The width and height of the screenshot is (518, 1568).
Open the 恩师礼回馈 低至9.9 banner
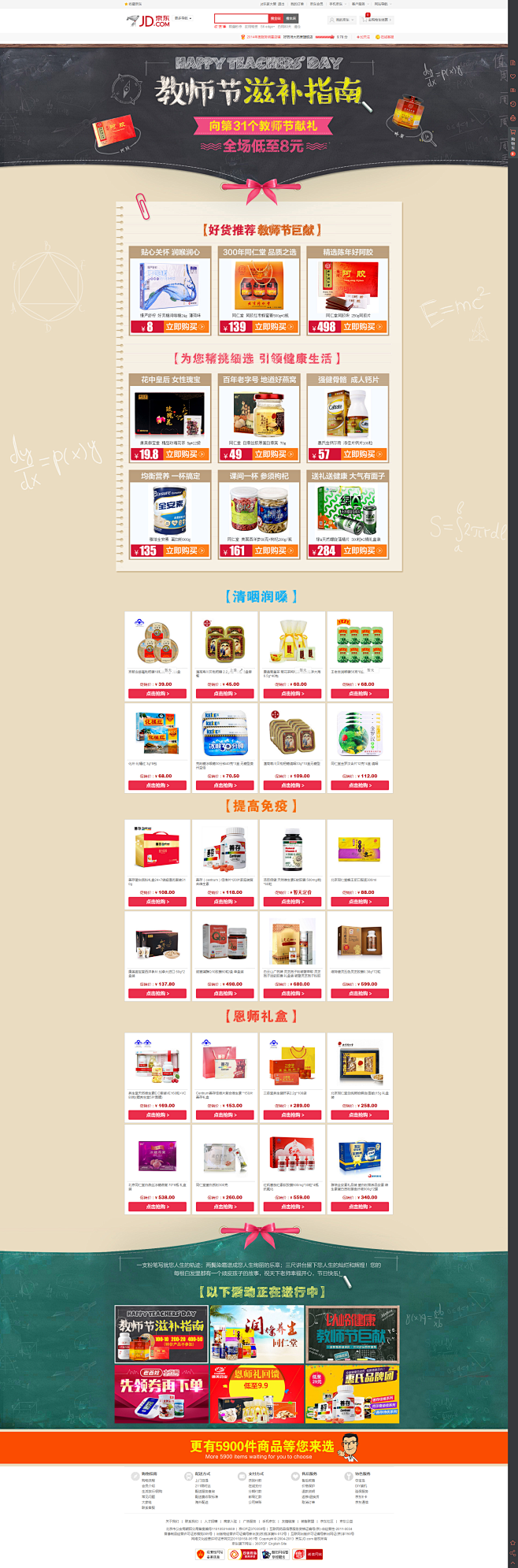point(257,1395)
